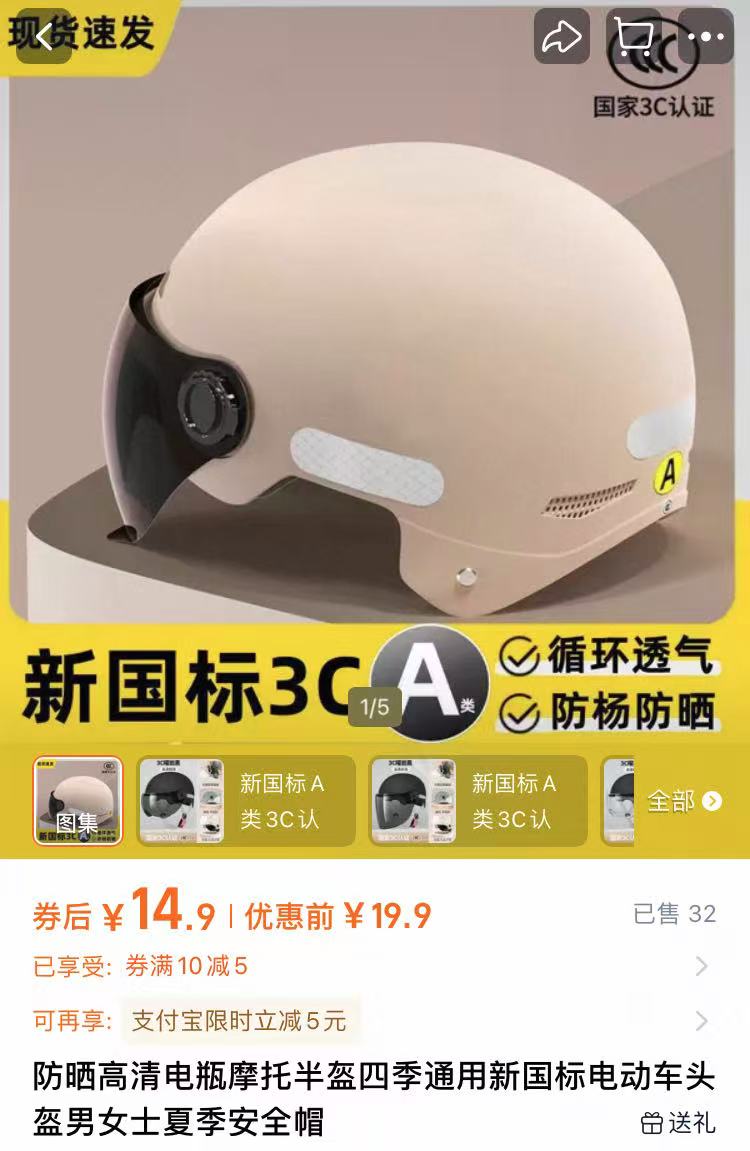The image size is (750, 1151).
Task: Tap the 送礼 gift button
Action: click(678, 1122)
